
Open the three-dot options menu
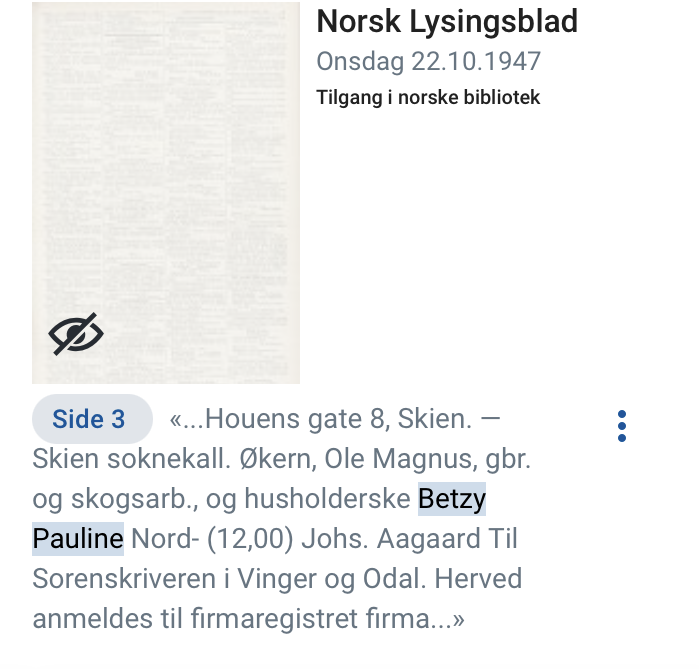[x=622, y=426]
